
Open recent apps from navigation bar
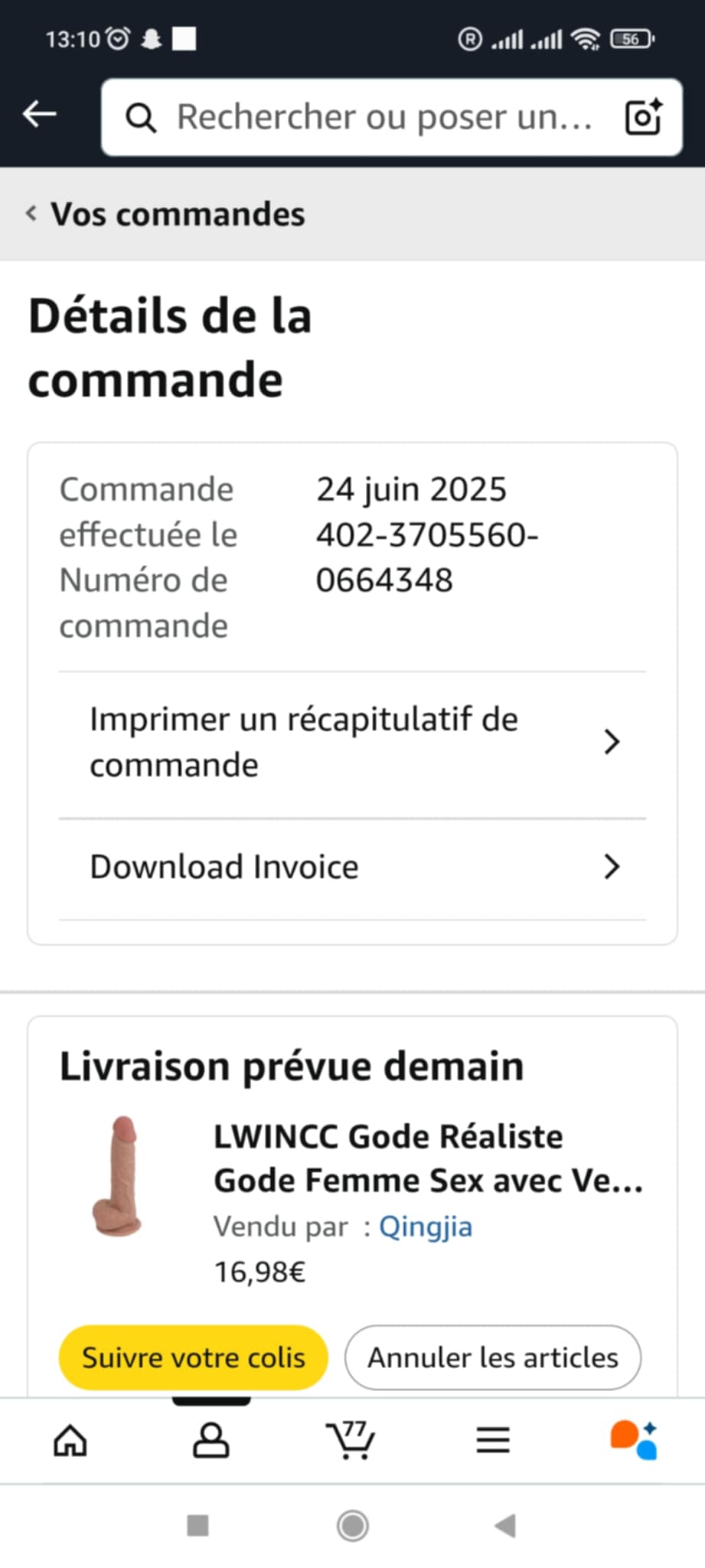click(198, 1526)
